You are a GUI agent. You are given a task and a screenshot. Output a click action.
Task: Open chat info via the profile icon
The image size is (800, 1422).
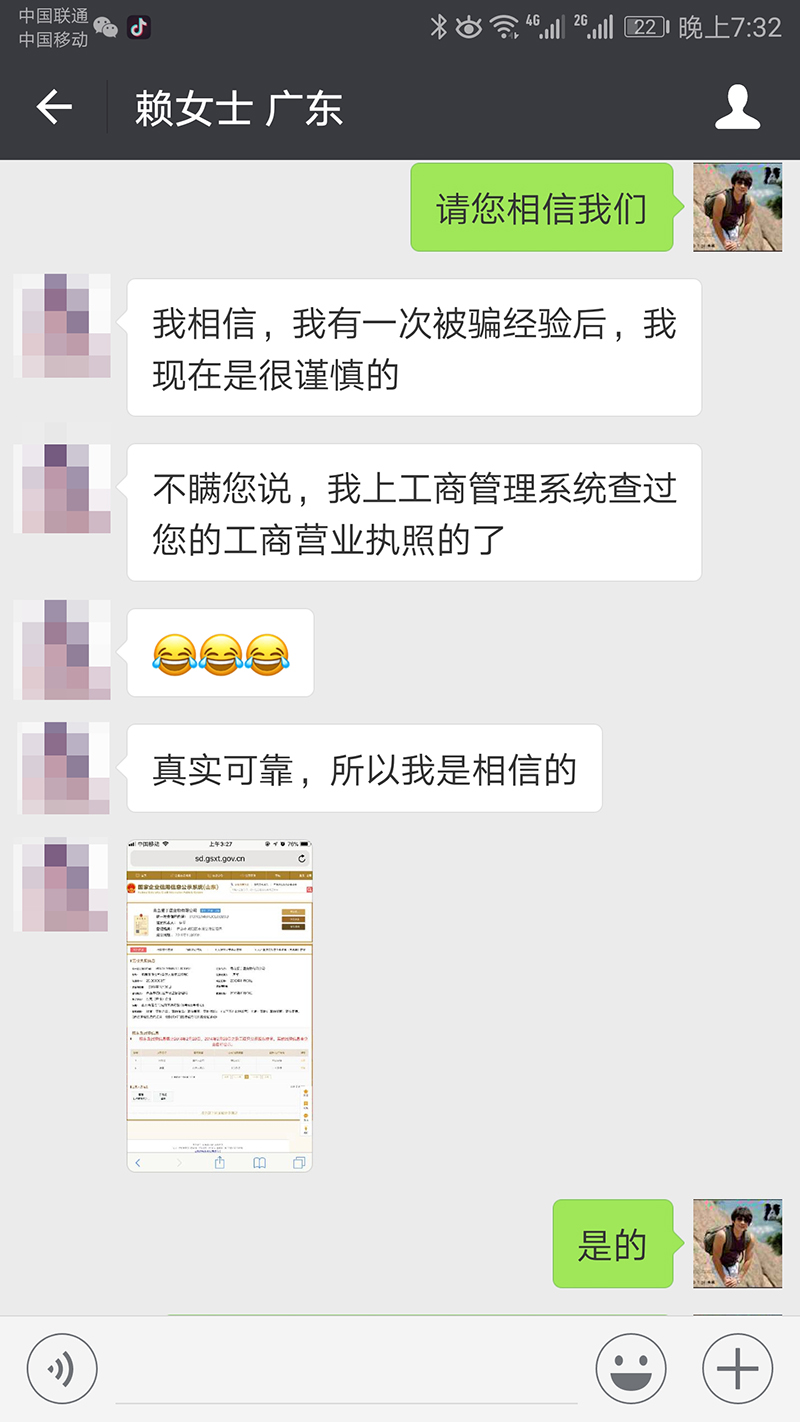[x=738, y=107]
